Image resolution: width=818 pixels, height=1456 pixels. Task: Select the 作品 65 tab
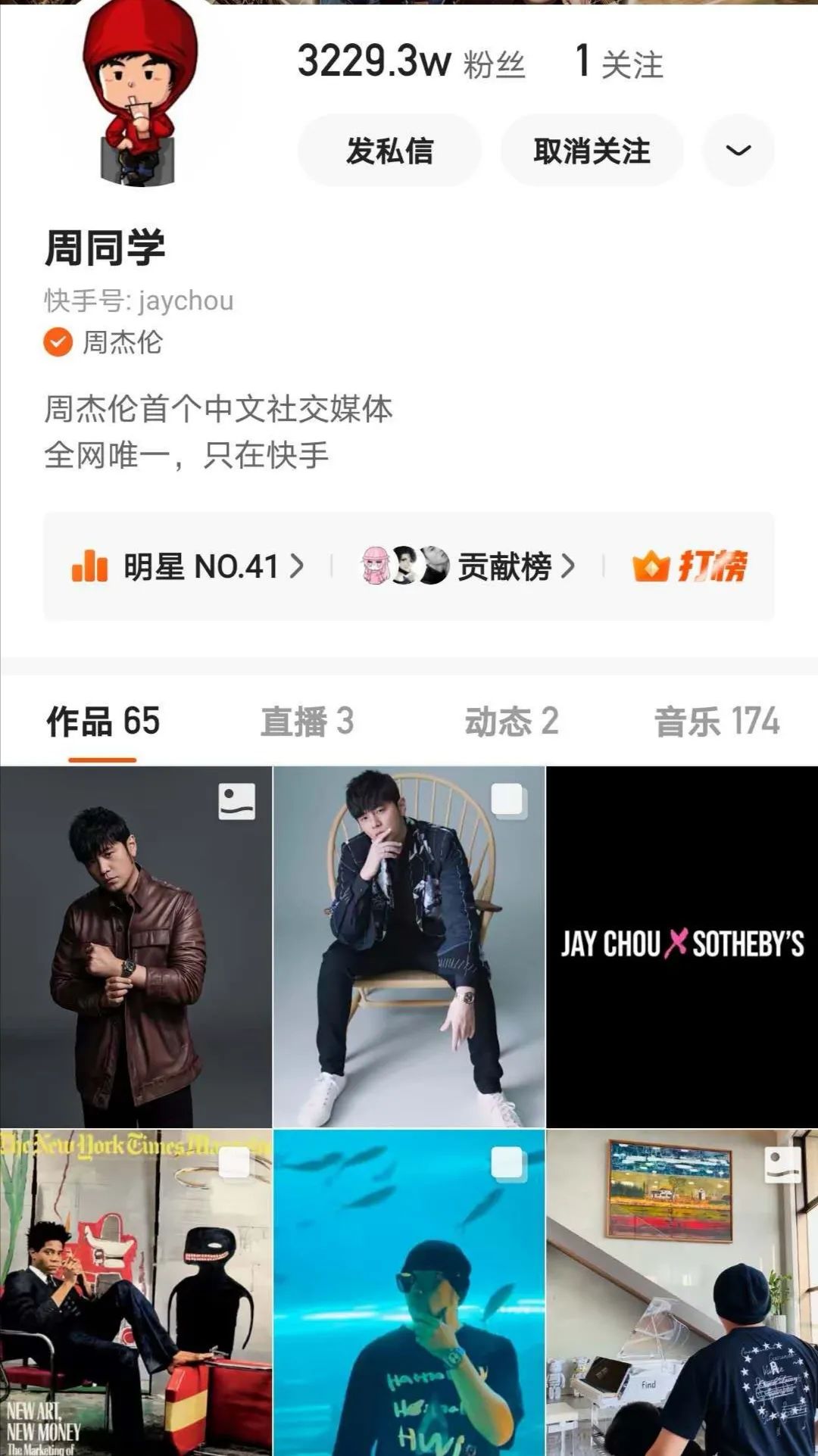103,721
